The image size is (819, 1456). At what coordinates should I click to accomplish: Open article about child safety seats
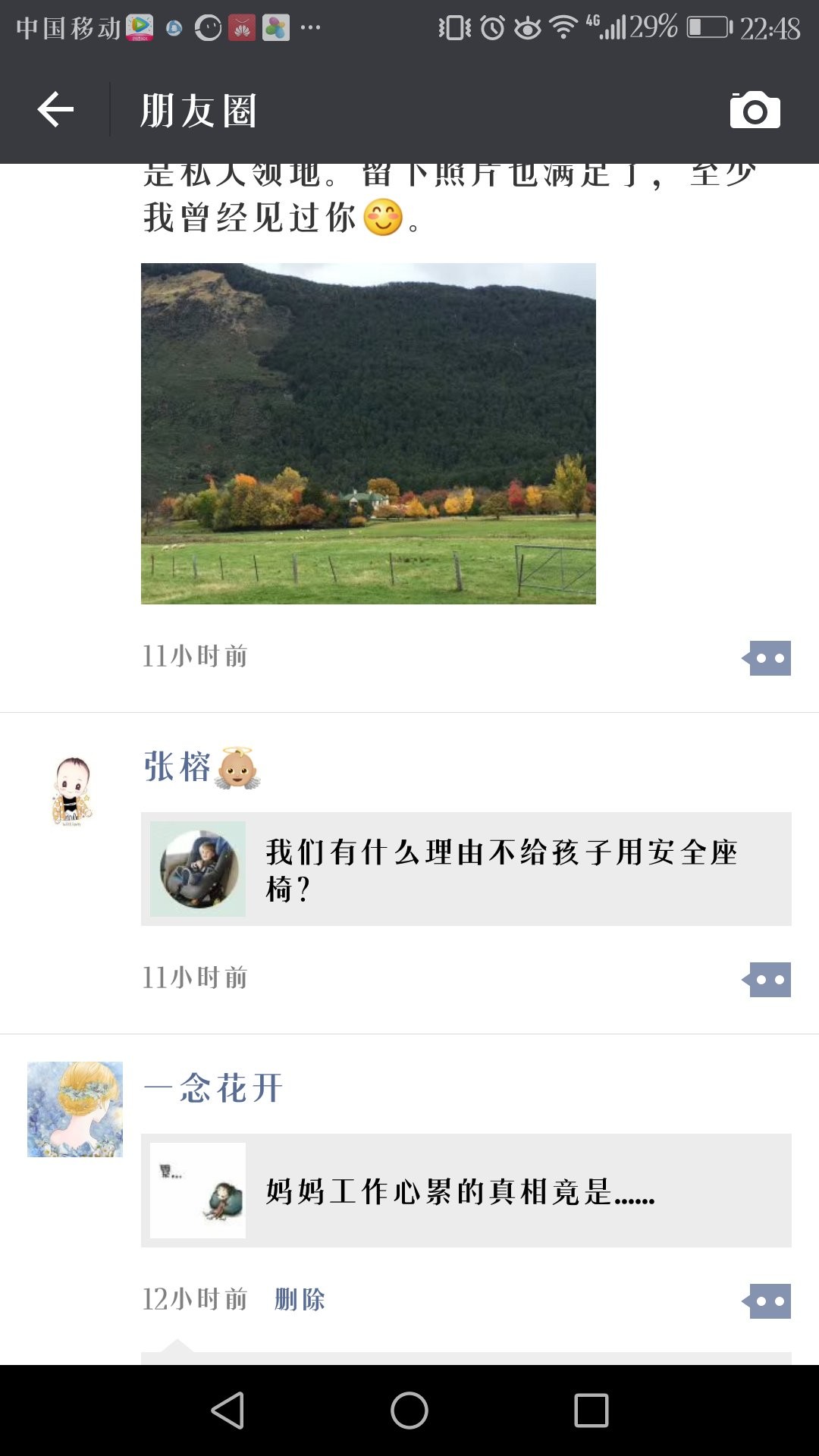coord(466,869)
